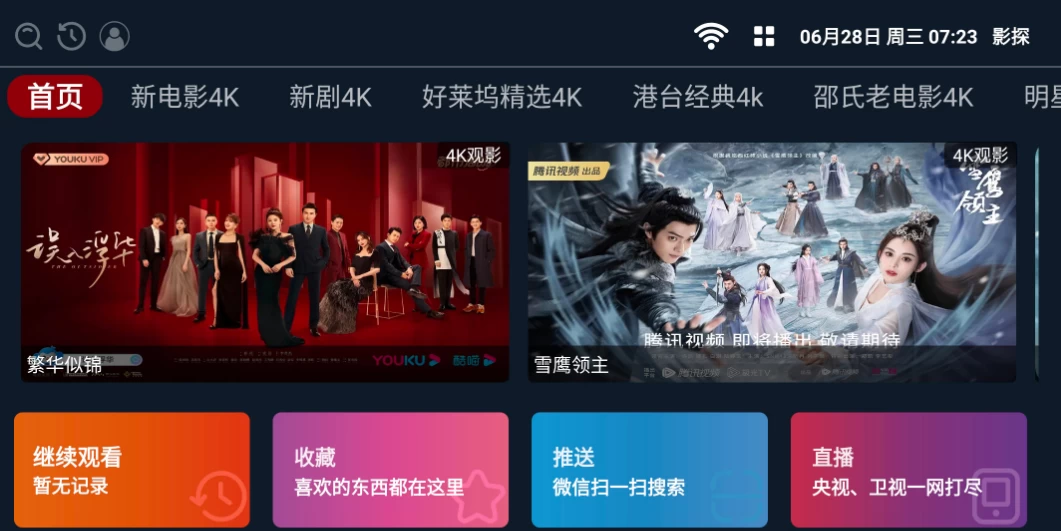Switch to the 港台经典4k tab

698,97
